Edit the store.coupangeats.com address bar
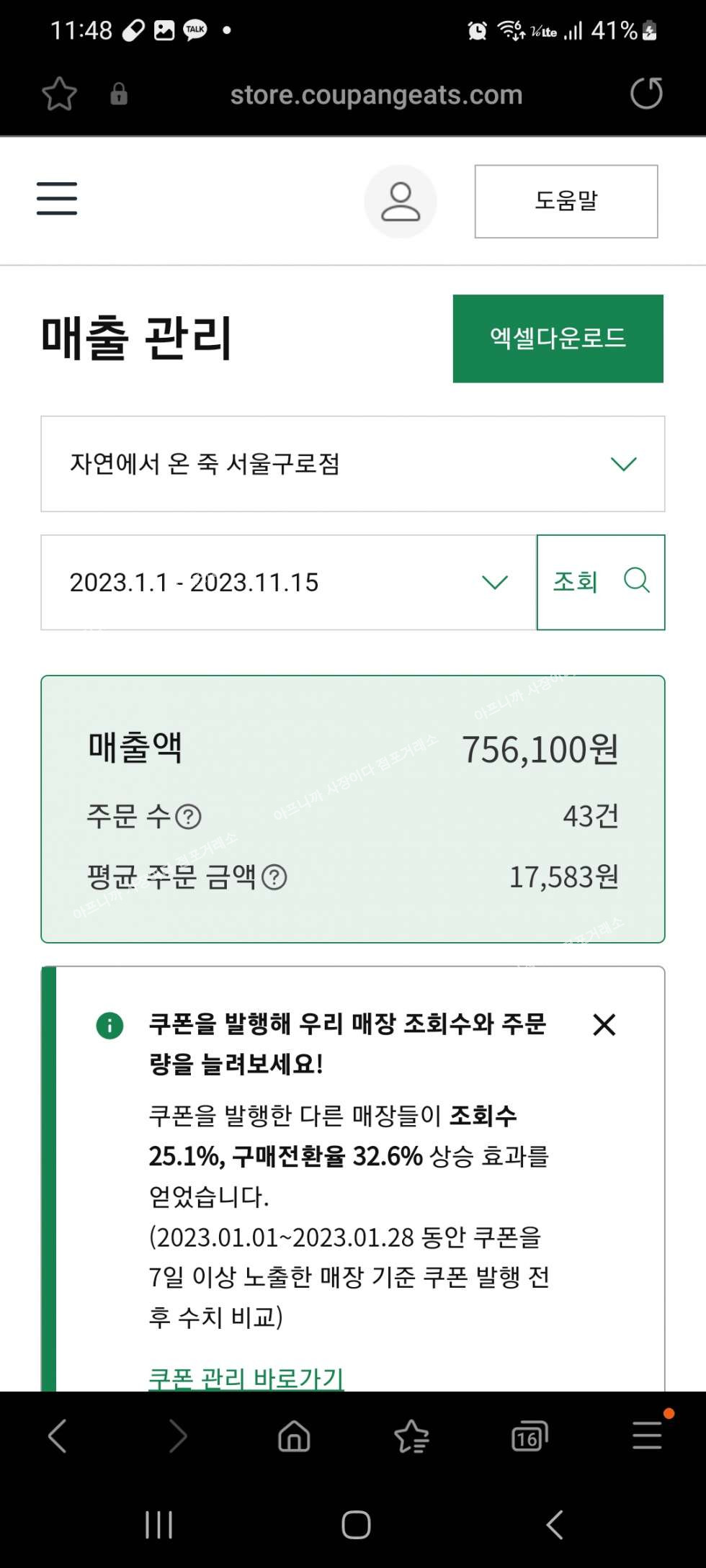Screen dimensions: 706x1568 [376, 95]
